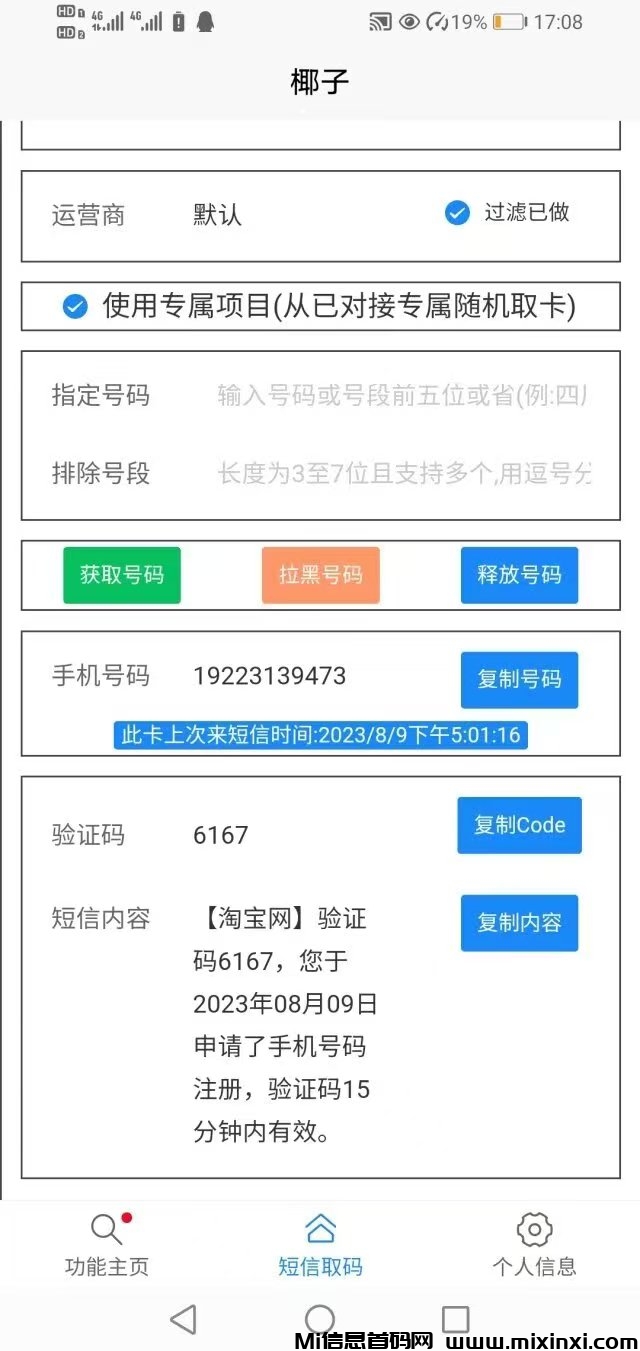Enter a number in 指定号码 field
The image size is (640, 1351).
[x=400, y=395]
